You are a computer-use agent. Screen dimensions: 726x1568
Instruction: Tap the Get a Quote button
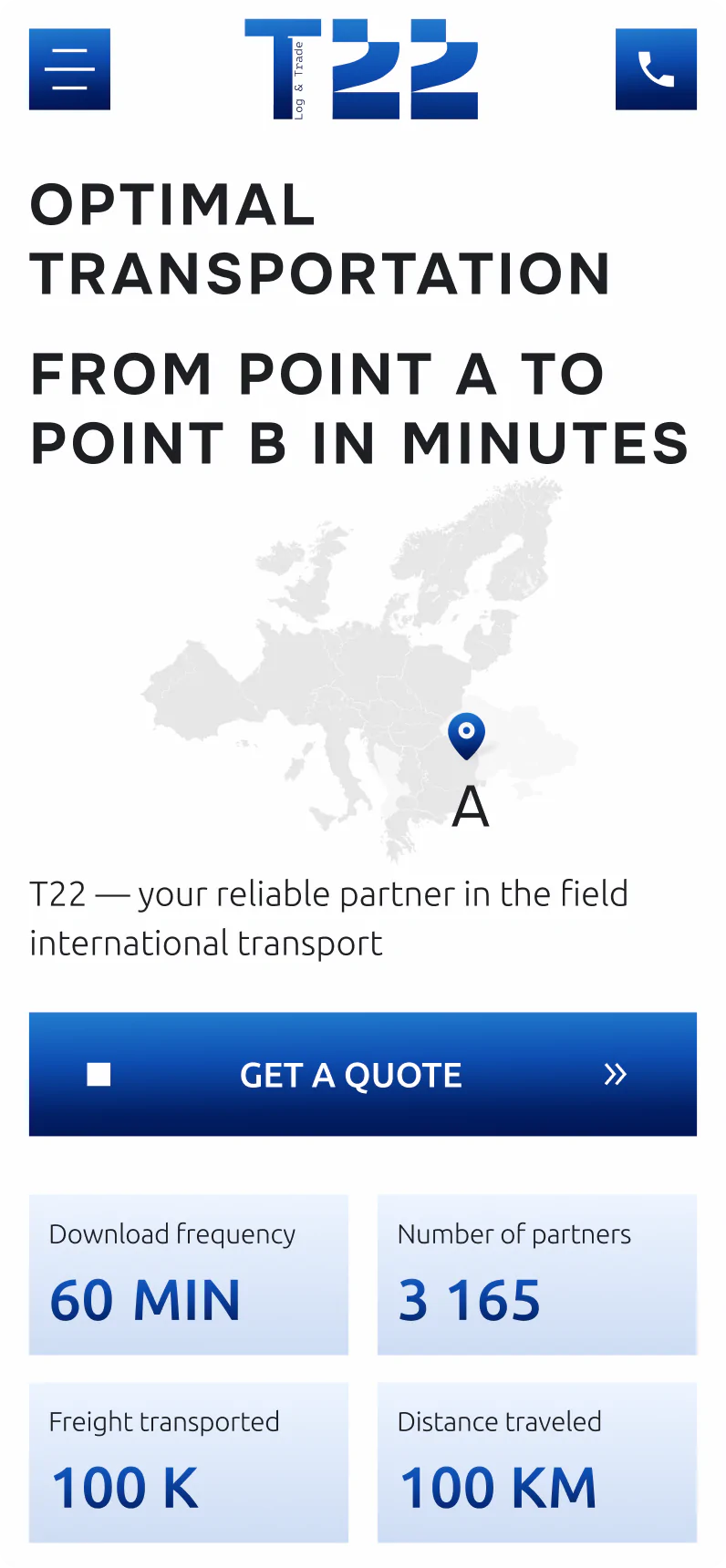click(362, 1074)
